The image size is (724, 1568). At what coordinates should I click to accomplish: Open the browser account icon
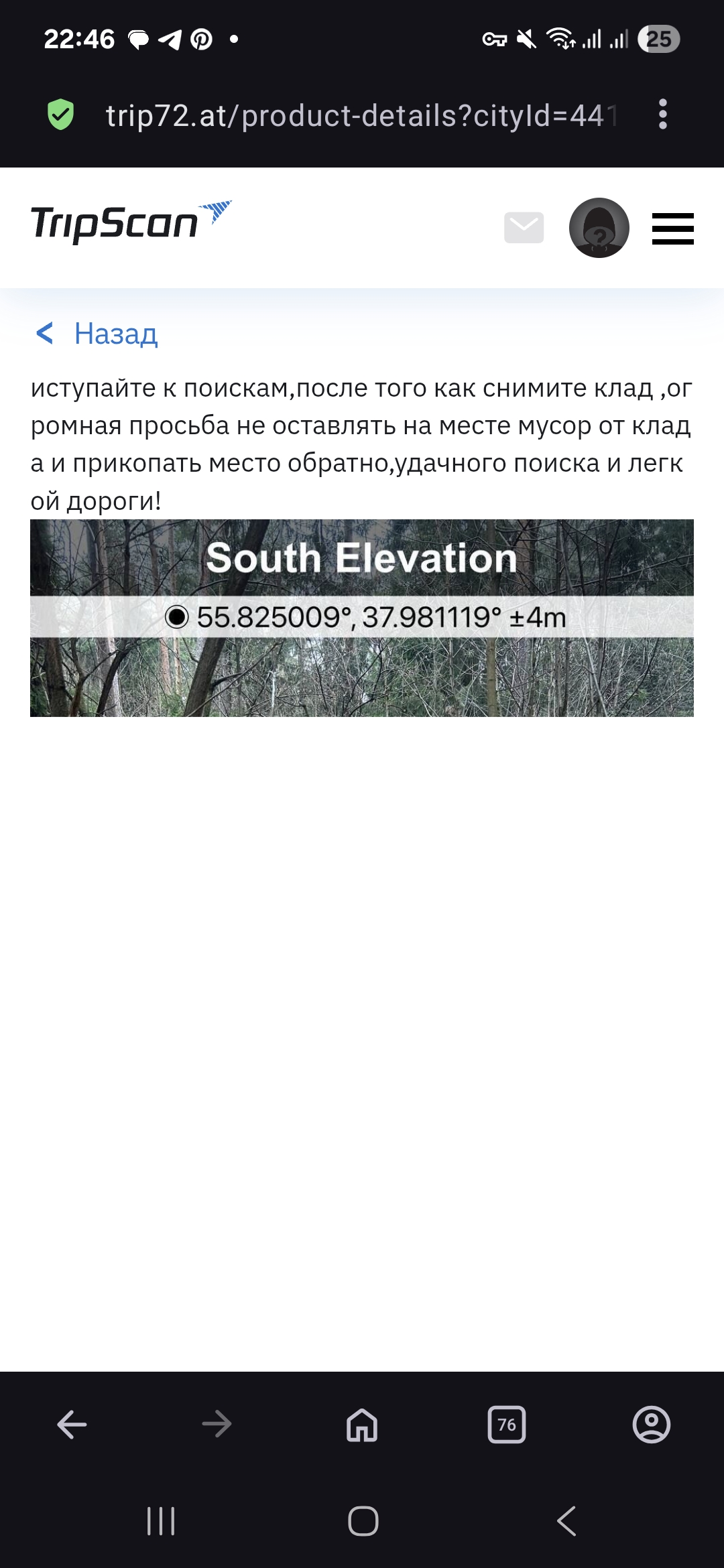pyautogui.click(x=652, y=1424)
